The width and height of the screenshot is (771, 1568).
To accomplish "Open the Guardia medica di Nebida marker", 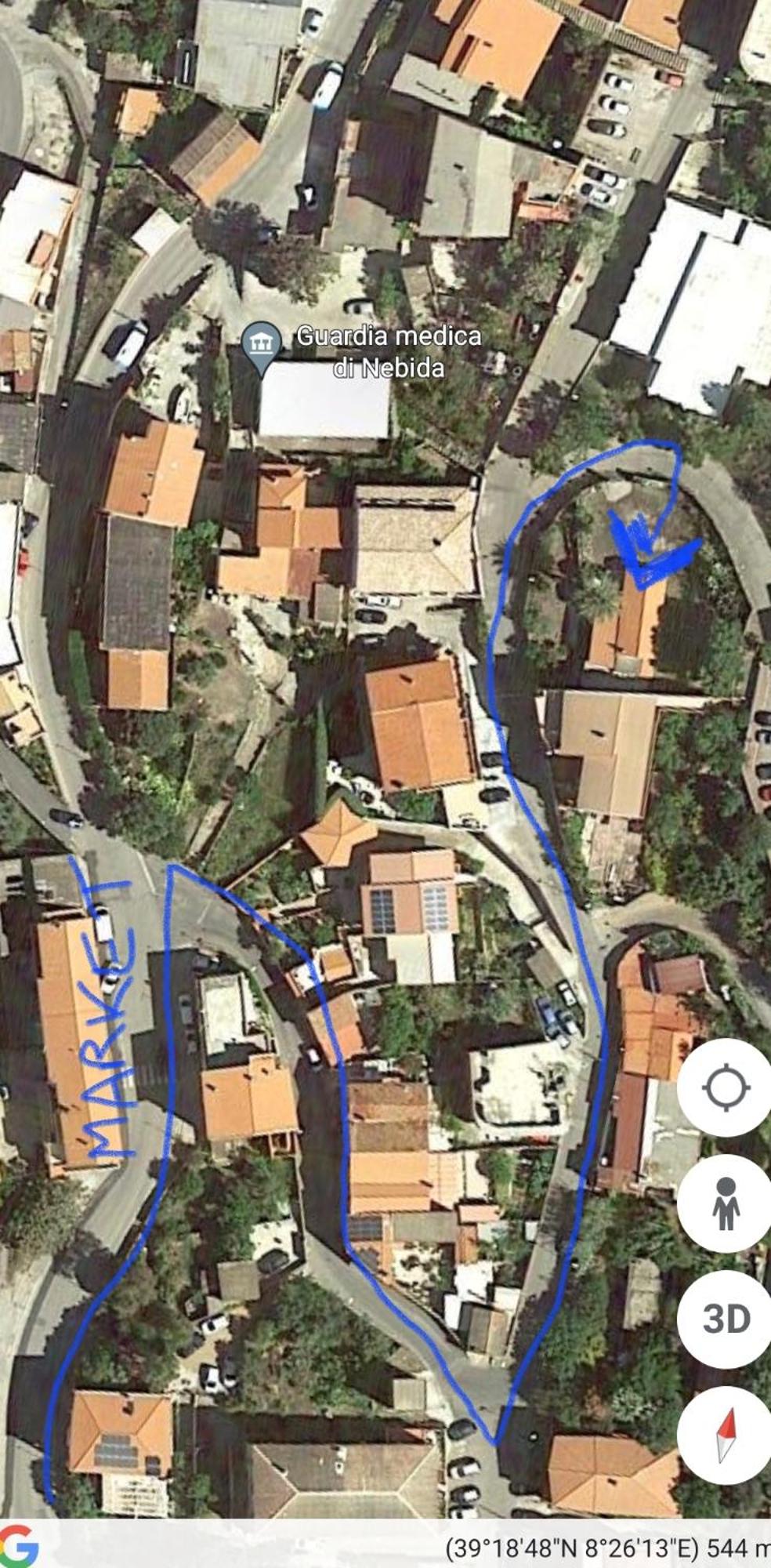I will point(260,346).
